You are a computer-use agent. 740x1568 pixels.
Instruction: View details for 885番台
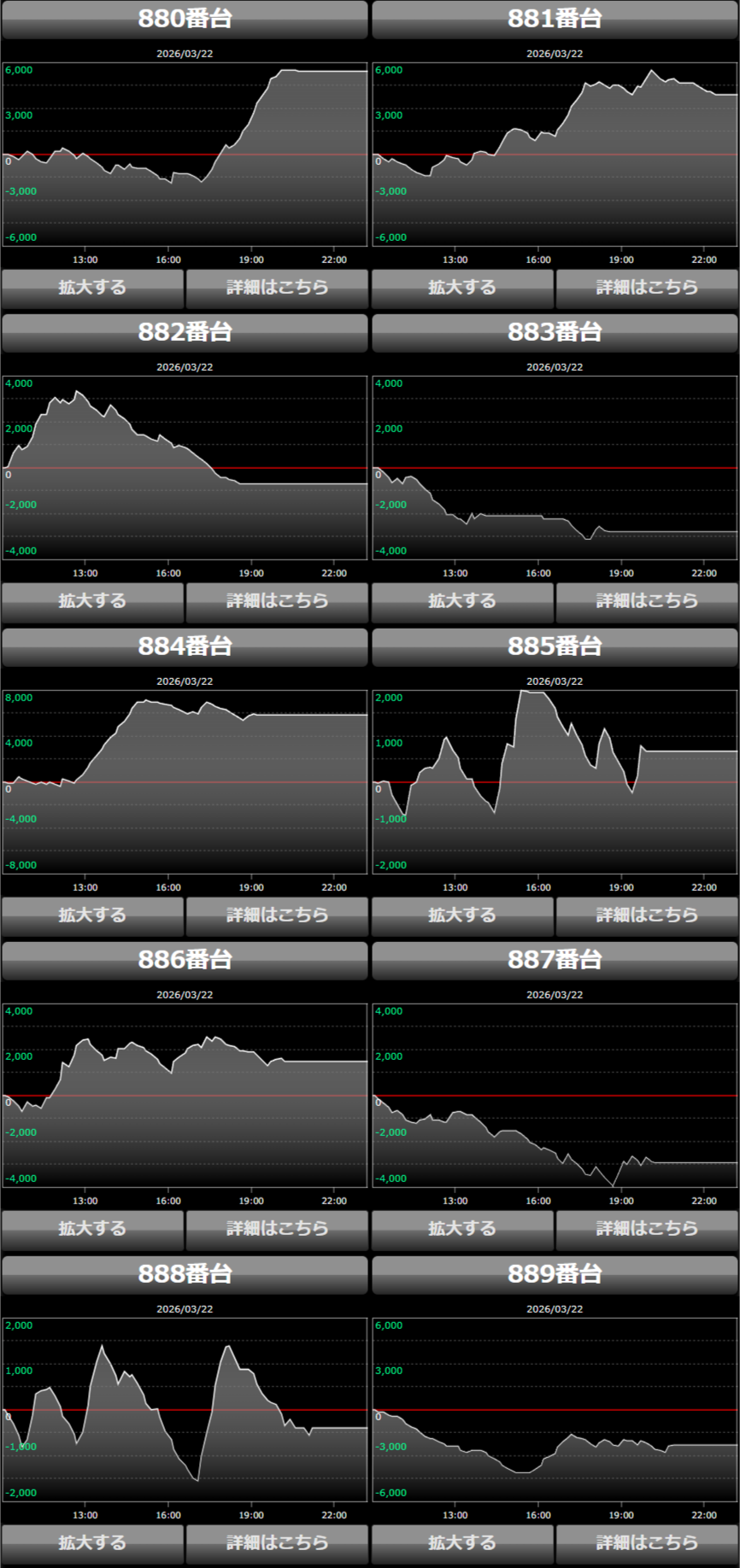point(647,916)
